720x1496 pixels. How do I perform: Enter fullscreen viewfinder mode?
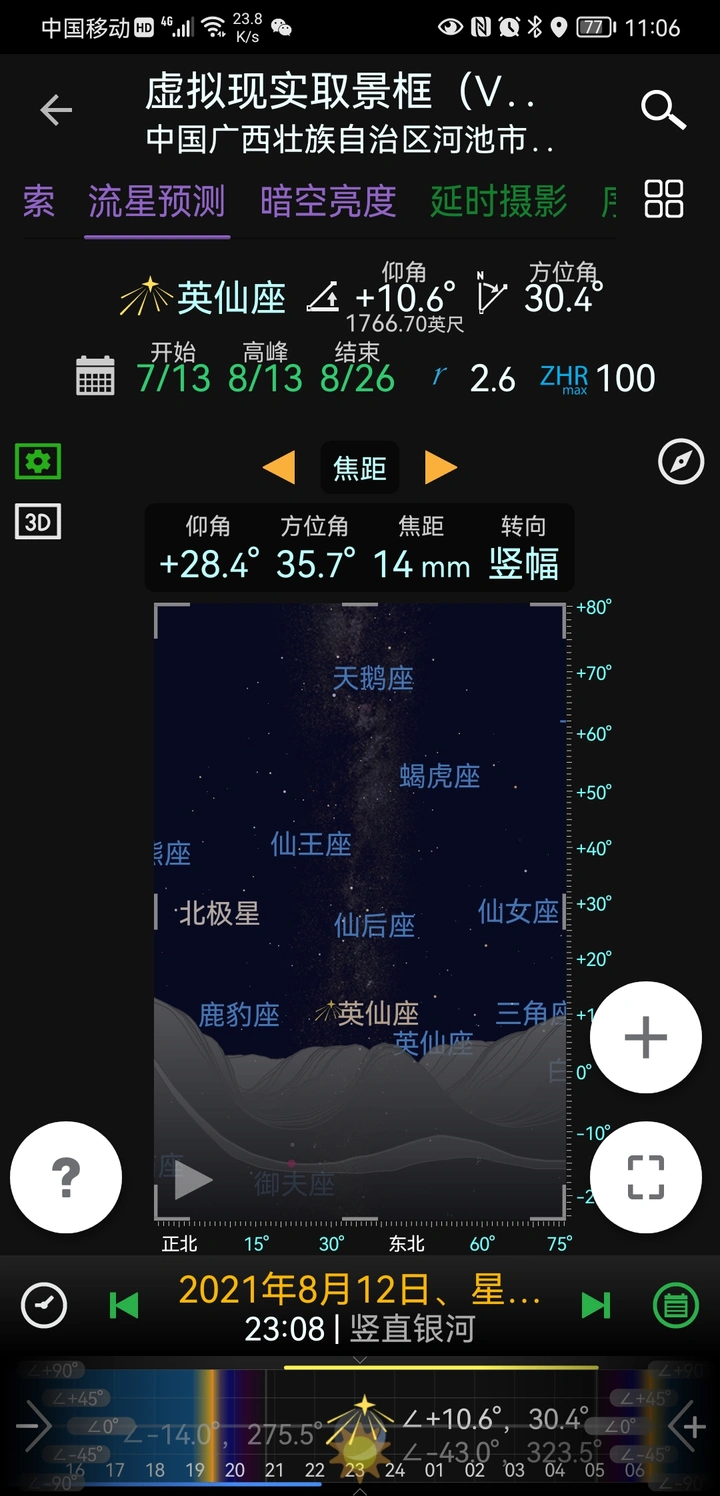pyautogui.click(x=645, y=1177)
